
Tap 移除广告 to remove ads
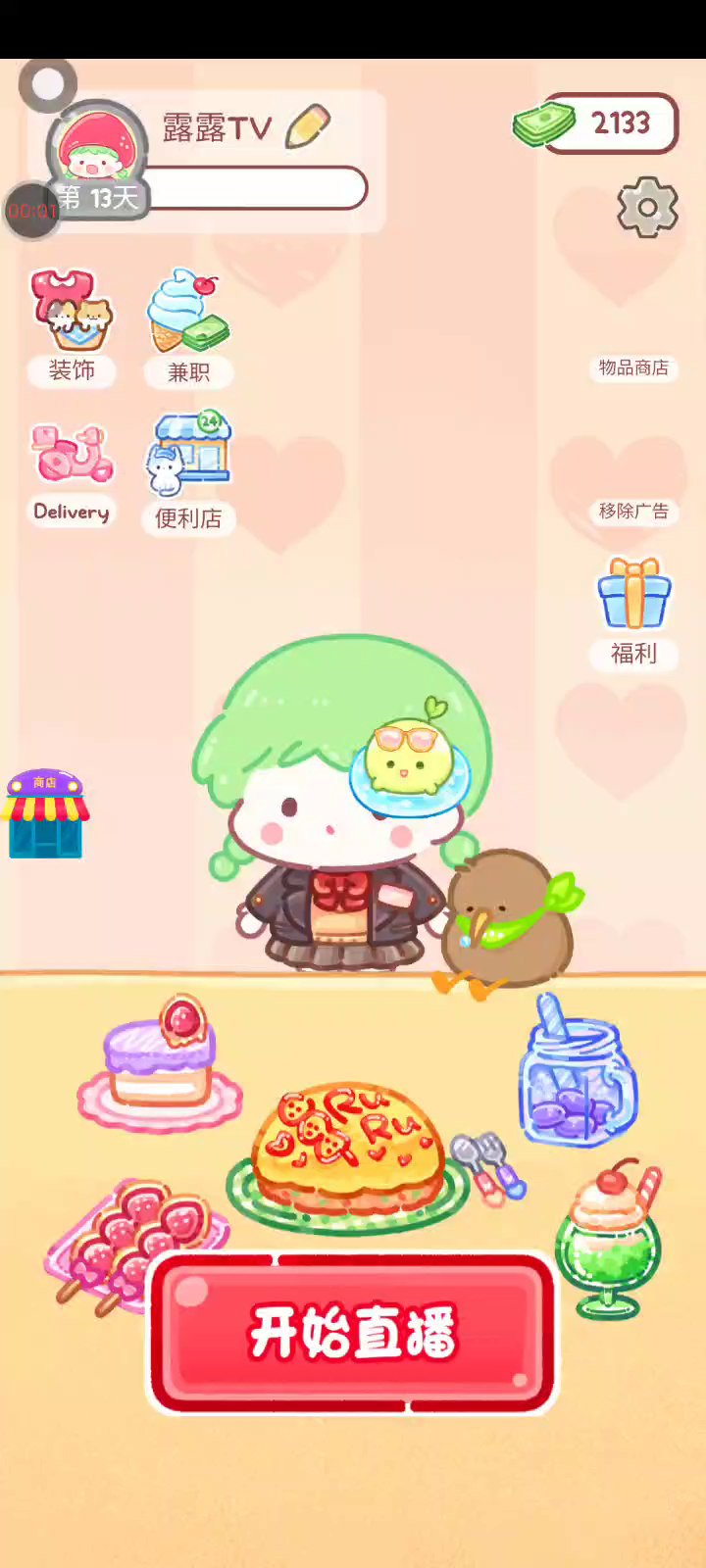(x=633, y=511)
